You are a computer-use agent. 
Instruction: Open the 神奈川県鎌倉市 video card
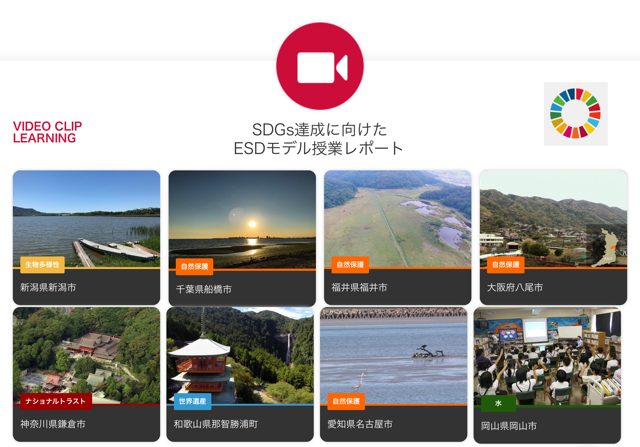click(86, 373)
